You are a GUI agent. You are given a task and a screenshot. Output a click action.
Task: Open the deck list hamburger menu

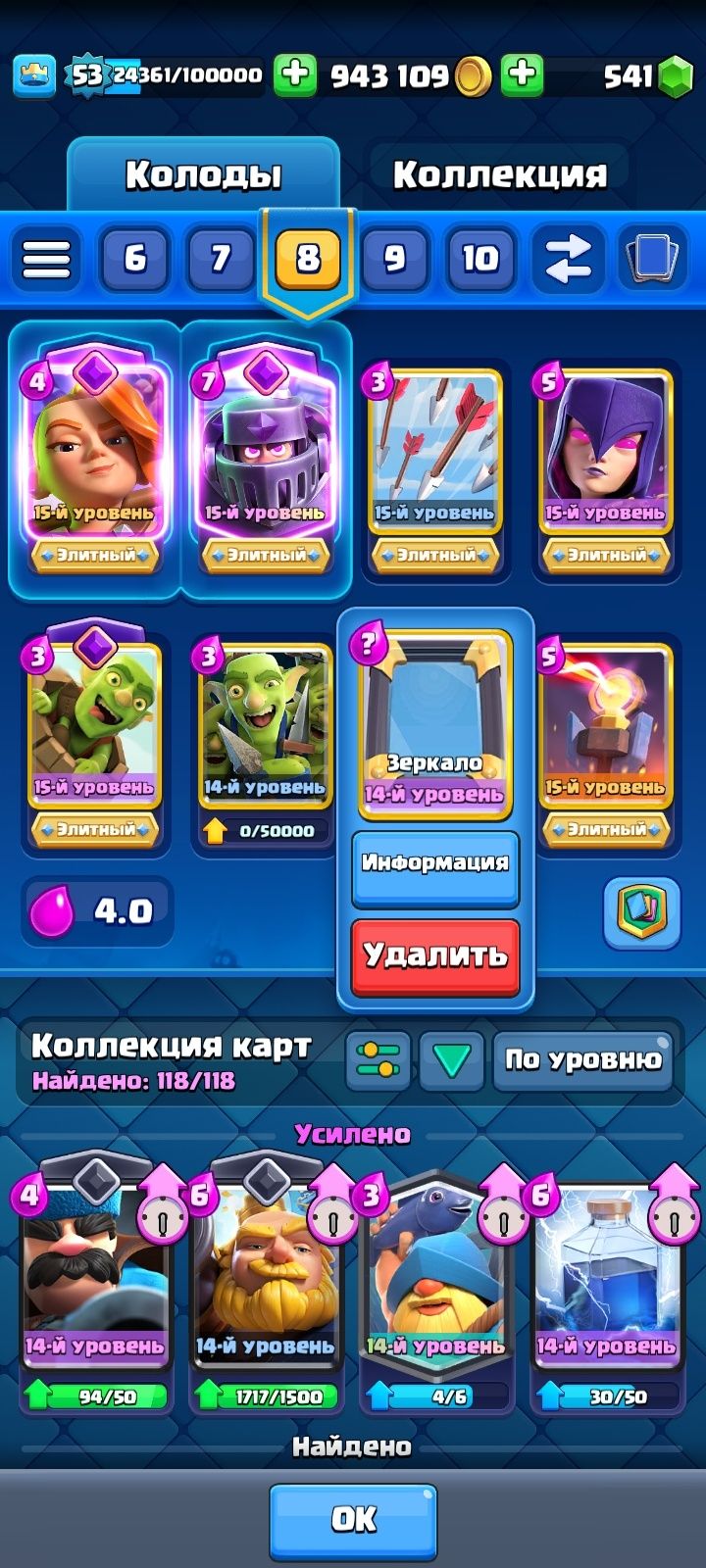click(46, 260)
